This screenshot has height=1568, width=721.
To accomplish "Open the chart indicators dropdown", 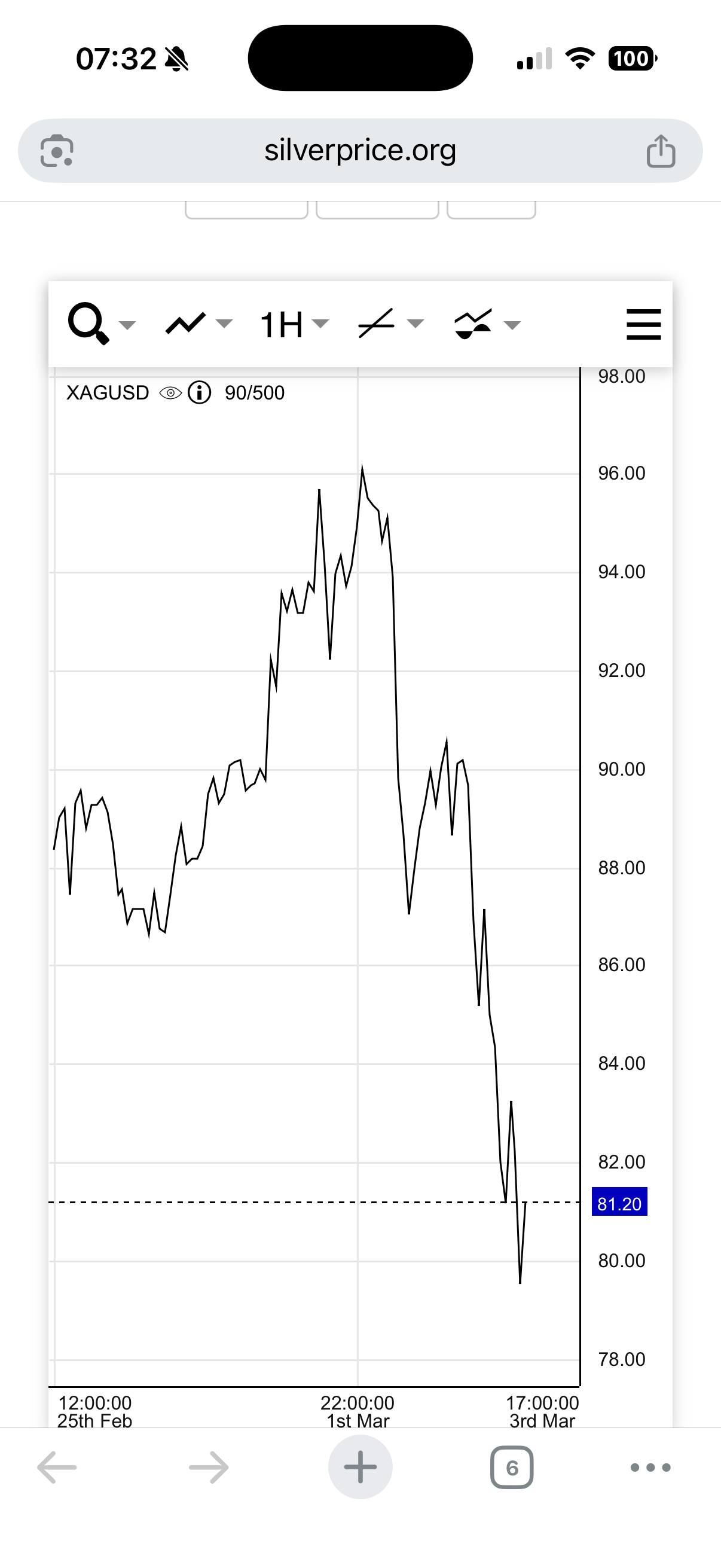I will [486, 324].
